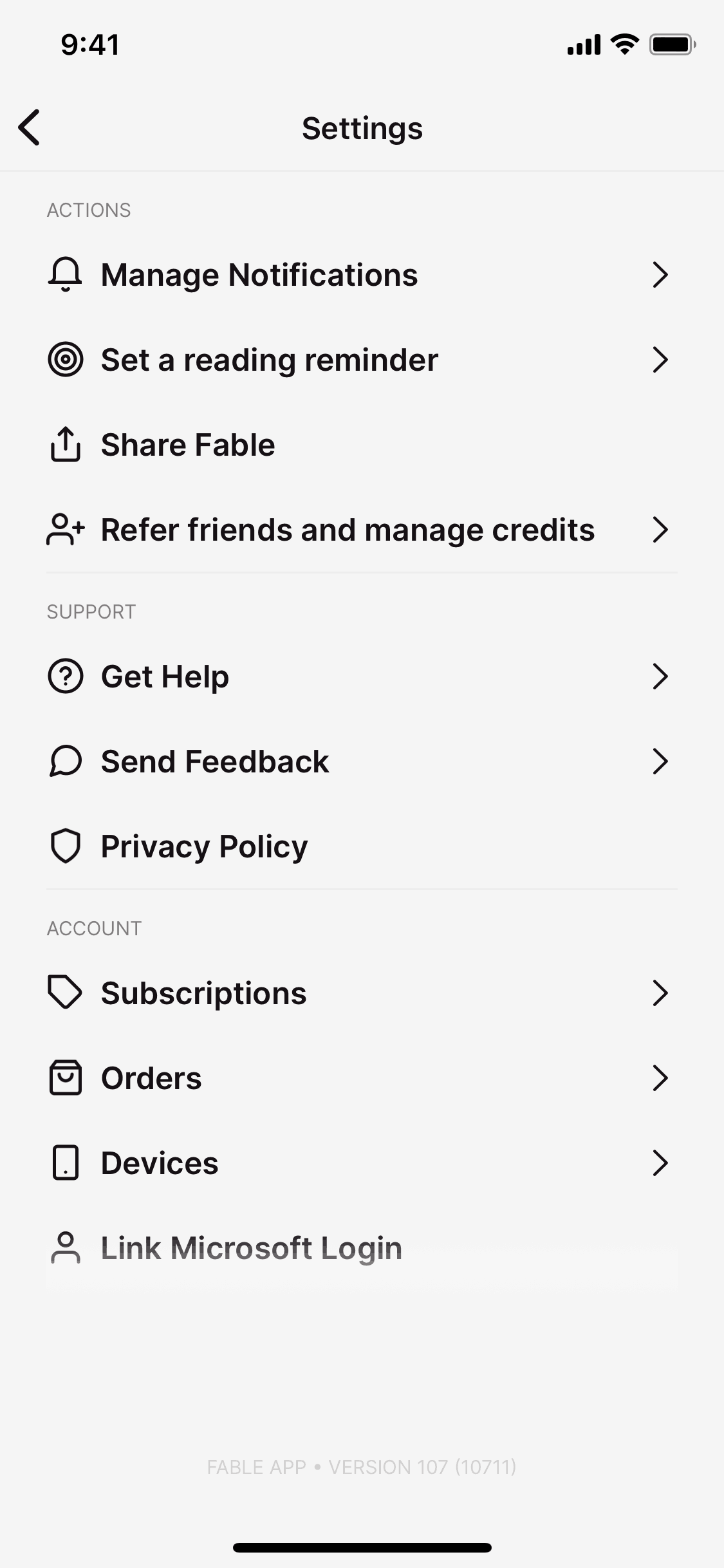View the Privacy Policy
Screen dimensions: 724x1568
coord(204,847)
